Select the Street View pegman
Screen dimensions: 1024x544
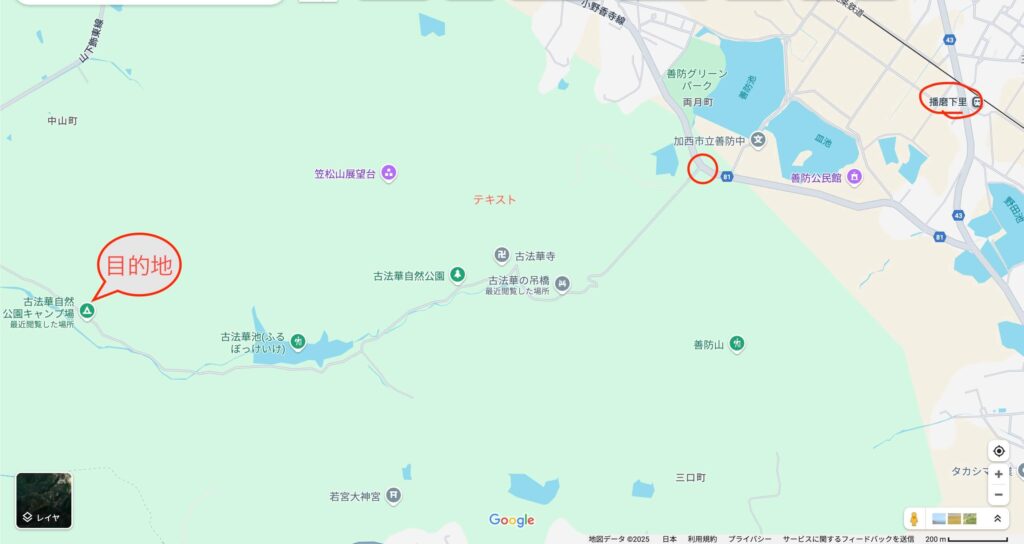click(913, 518)
